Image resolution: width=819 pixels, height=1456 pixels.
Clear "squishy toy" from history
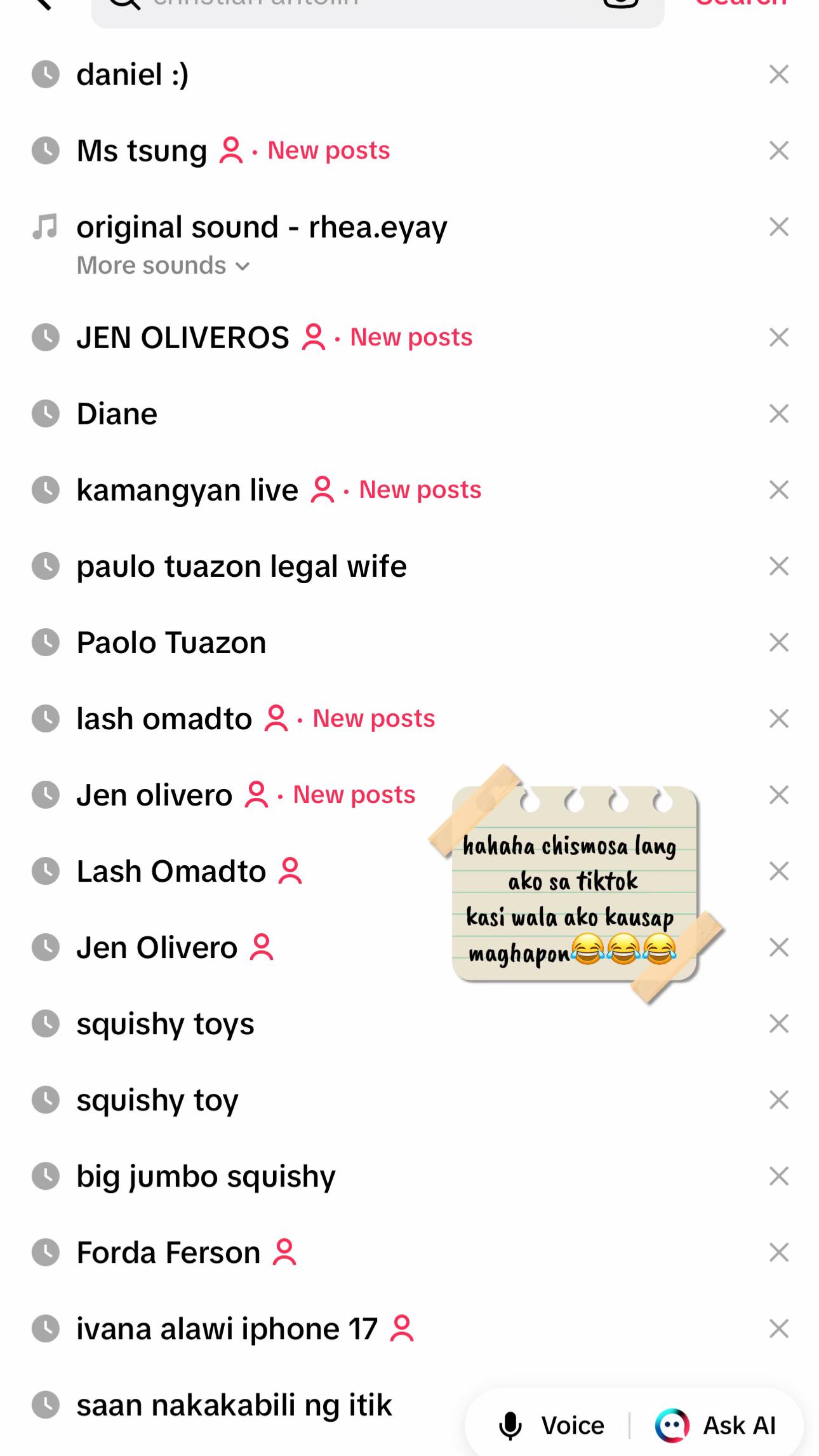(x=778, y=1100)
